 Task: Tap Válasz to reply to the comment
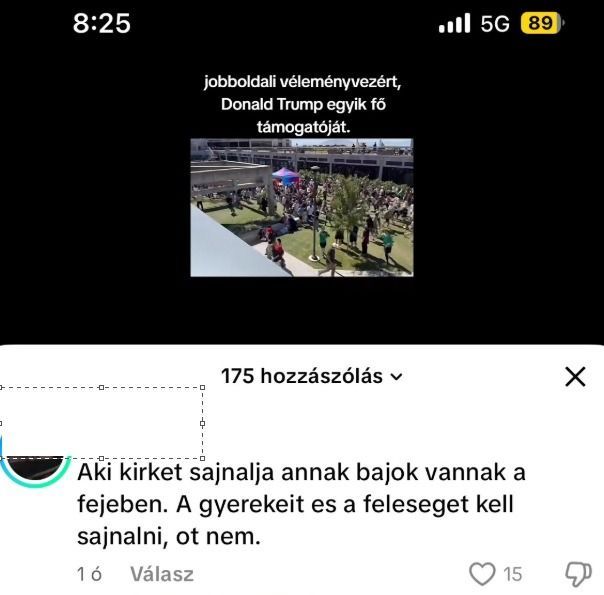coord(162,574)
